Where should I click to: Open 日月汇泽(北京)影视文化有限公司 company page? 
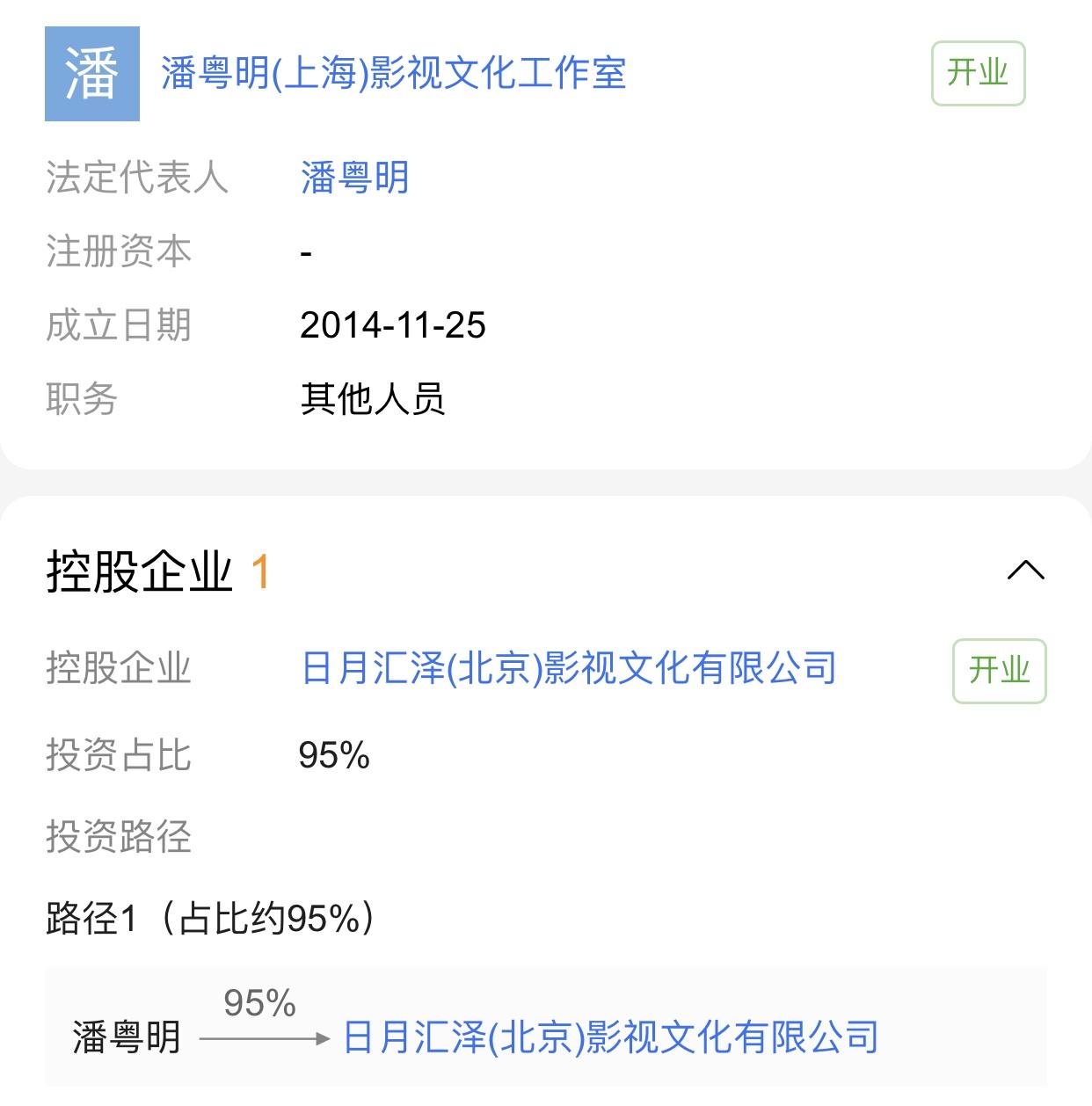pos(568,669)
